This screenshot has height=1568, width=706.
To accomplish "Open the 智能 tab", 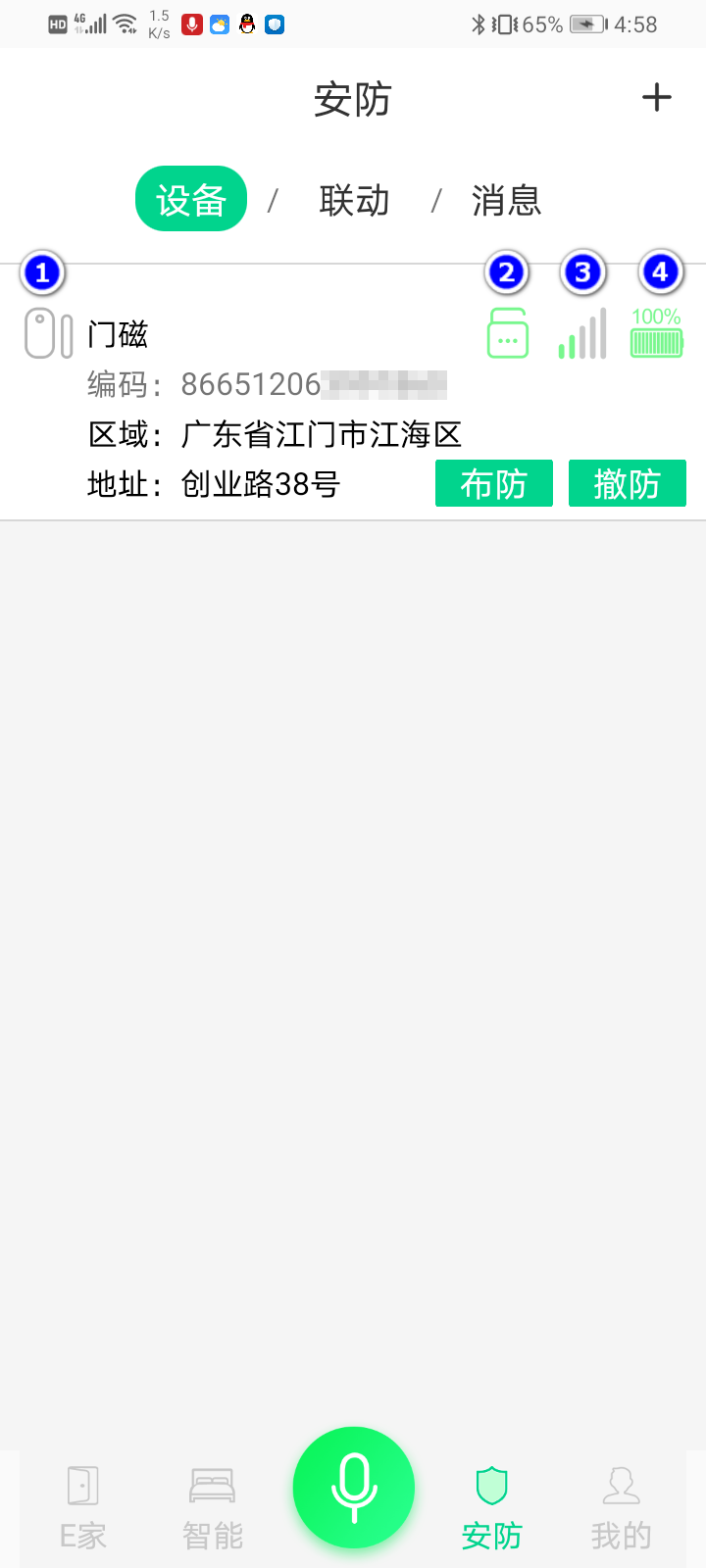I will pos(213,1509).
